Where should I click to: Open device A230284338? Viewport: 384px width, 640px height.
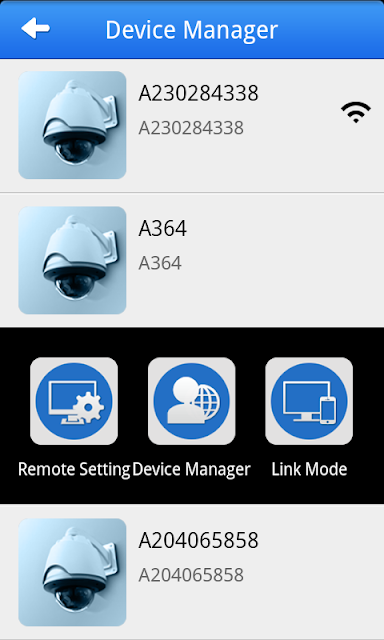coord(192,126)
